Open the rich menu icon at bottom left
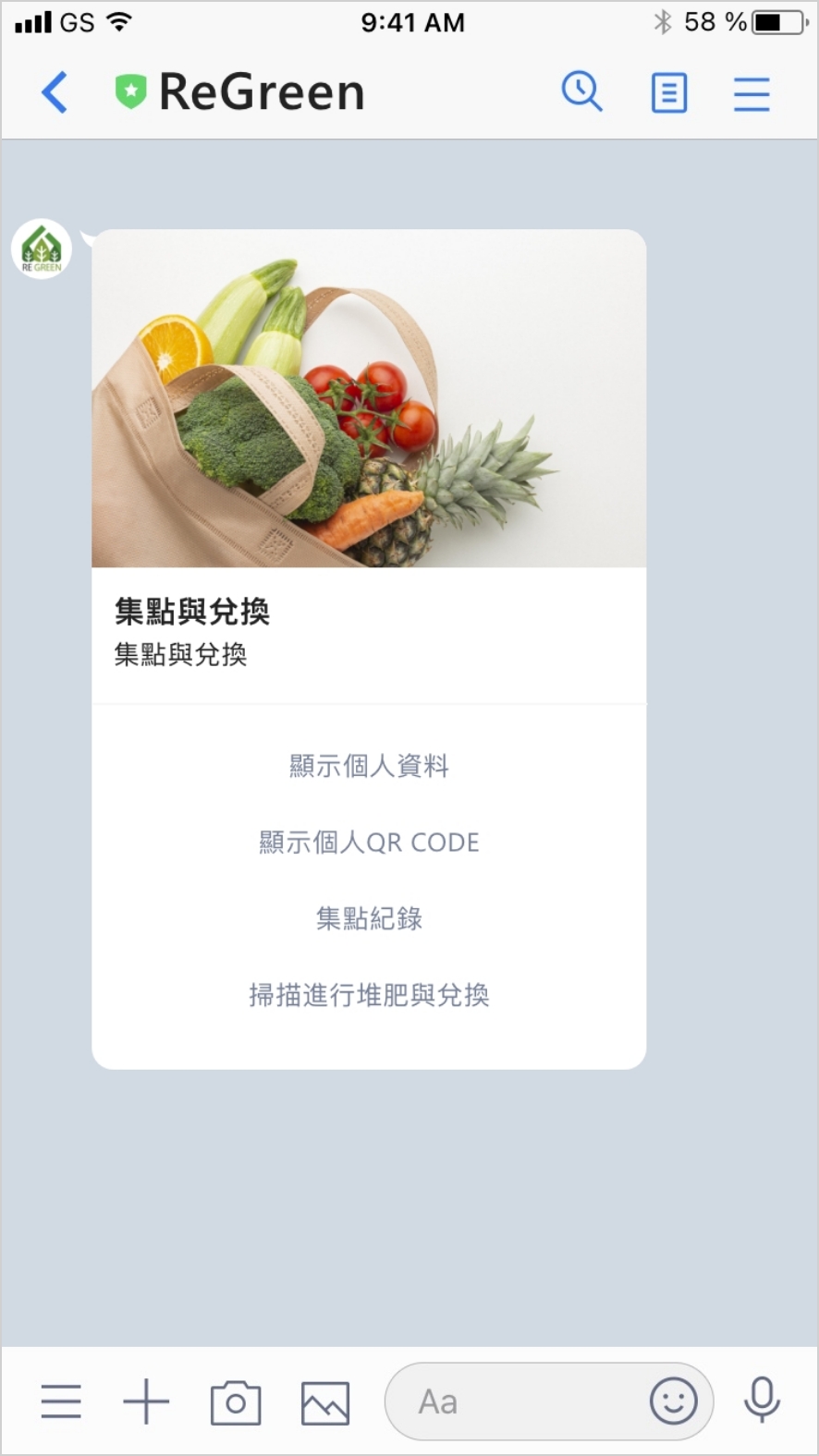819x1456 pixels. pos(61,1402)
